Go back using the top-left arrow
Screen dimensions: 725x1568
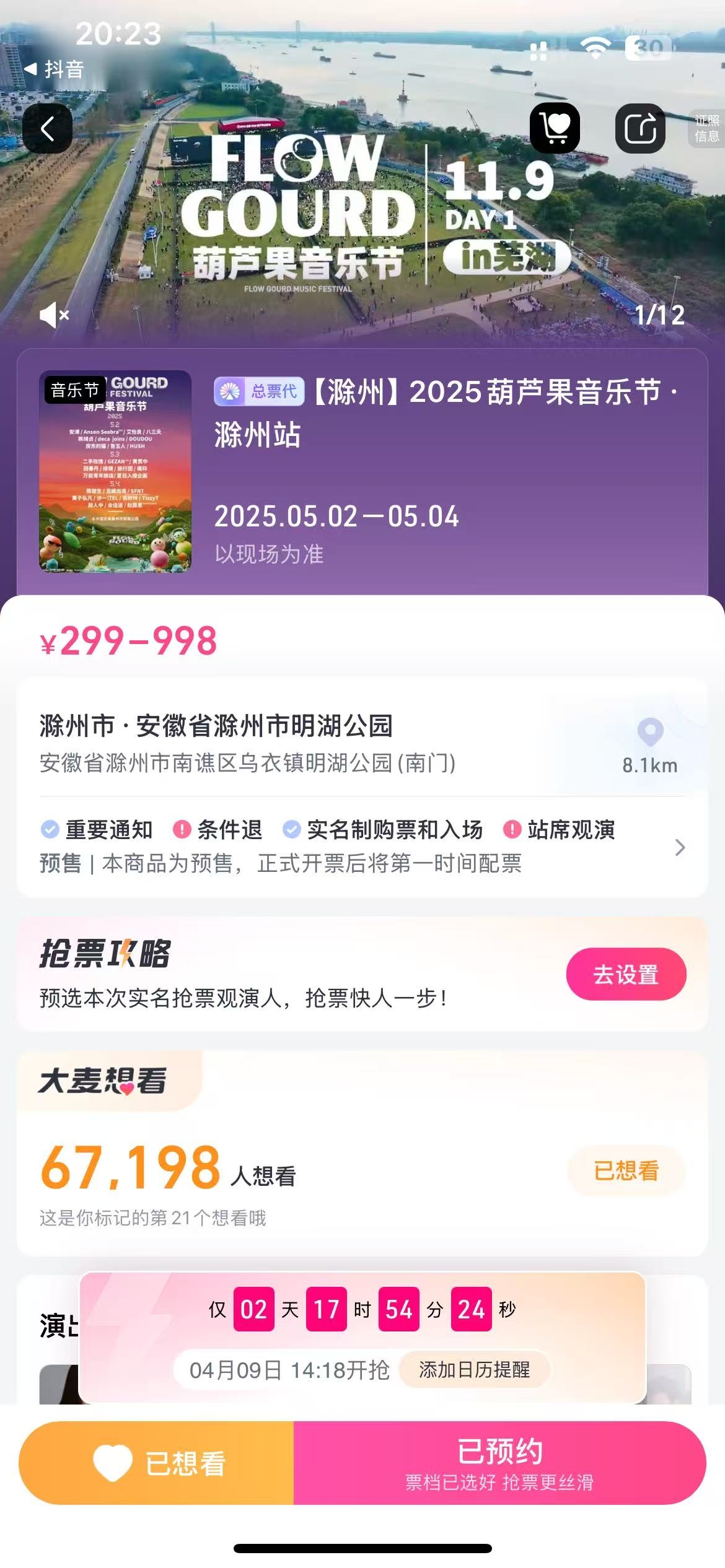(47, 129)
